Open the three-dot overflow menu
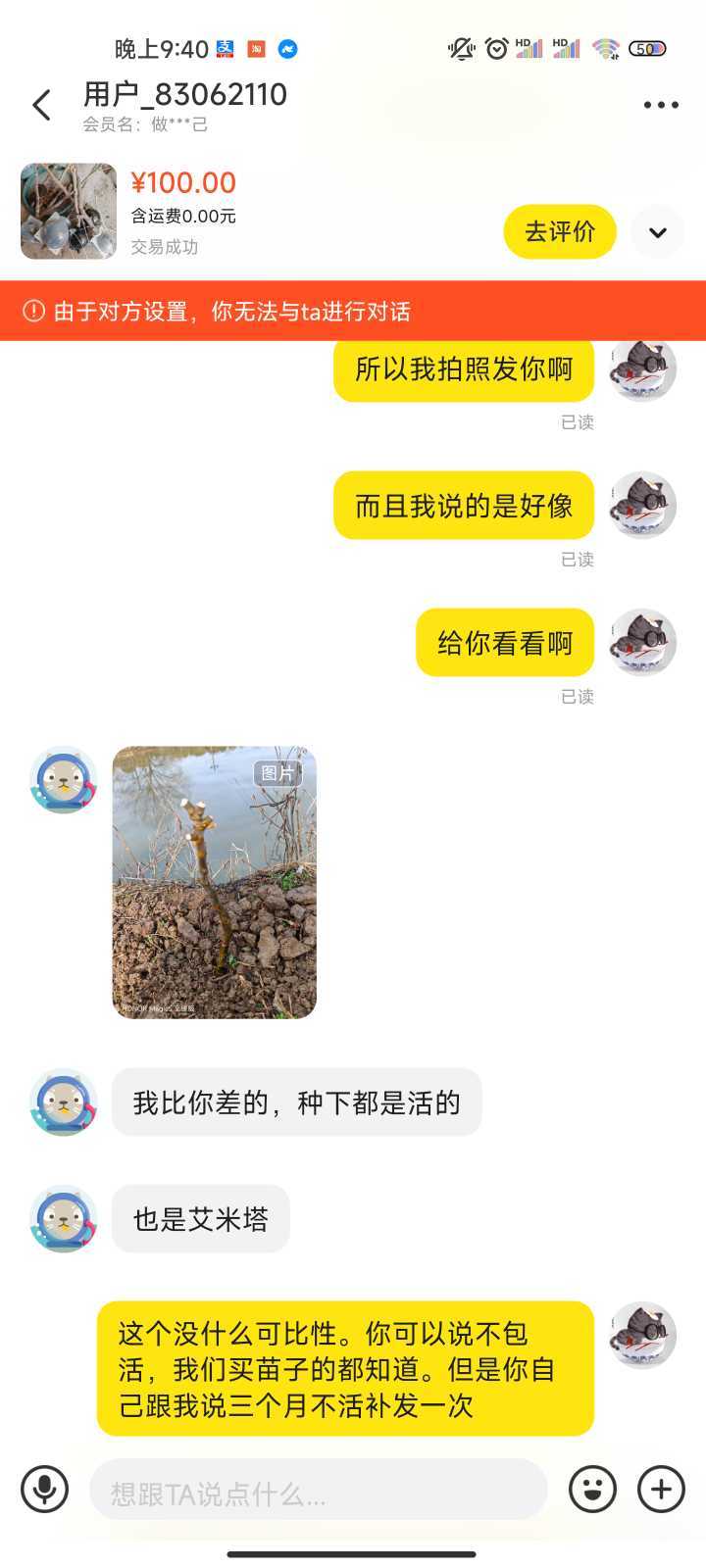 click(x=661, y=105)
